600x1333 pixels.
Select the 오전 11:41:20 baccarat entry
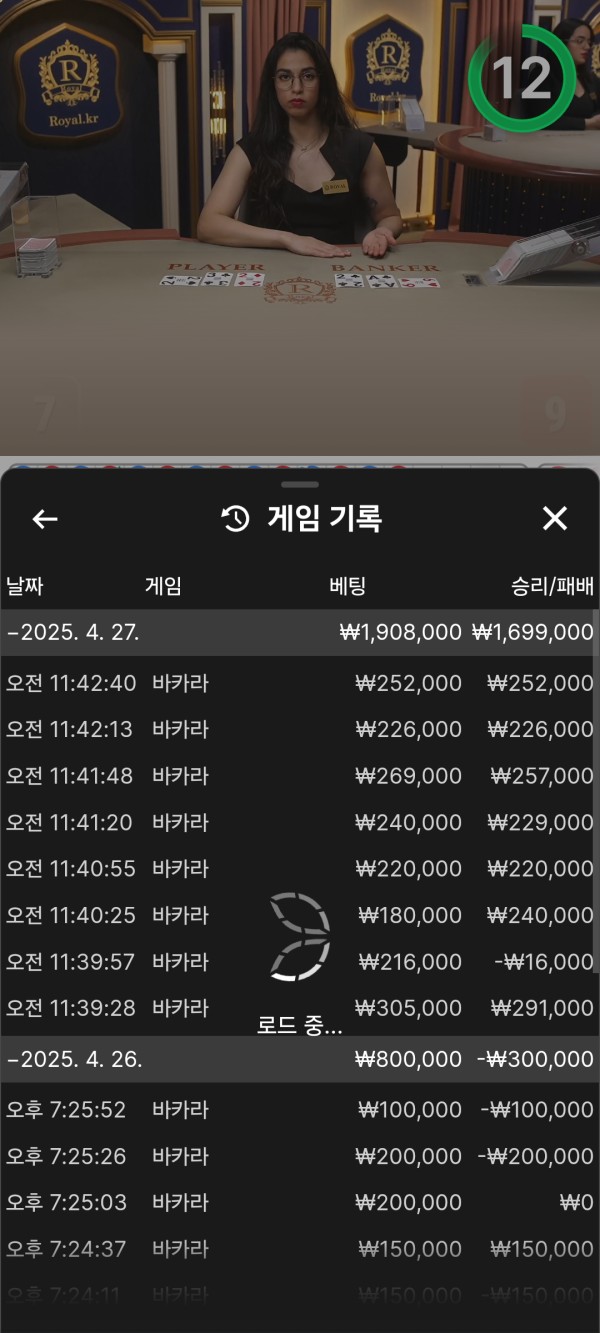pyautogui.click(x=299, y=822)
